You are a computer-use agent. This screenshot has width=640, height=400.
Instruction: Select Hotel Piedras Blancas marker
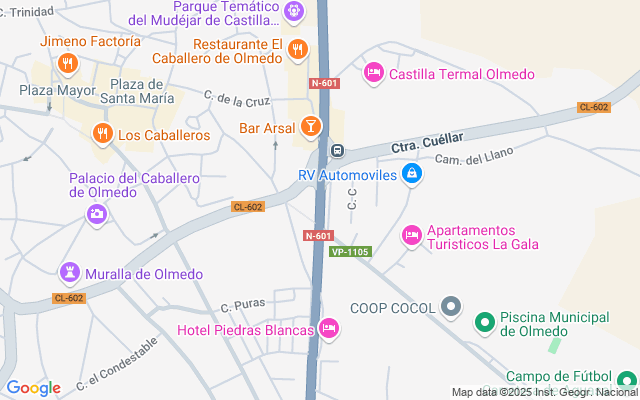[329, 329]
